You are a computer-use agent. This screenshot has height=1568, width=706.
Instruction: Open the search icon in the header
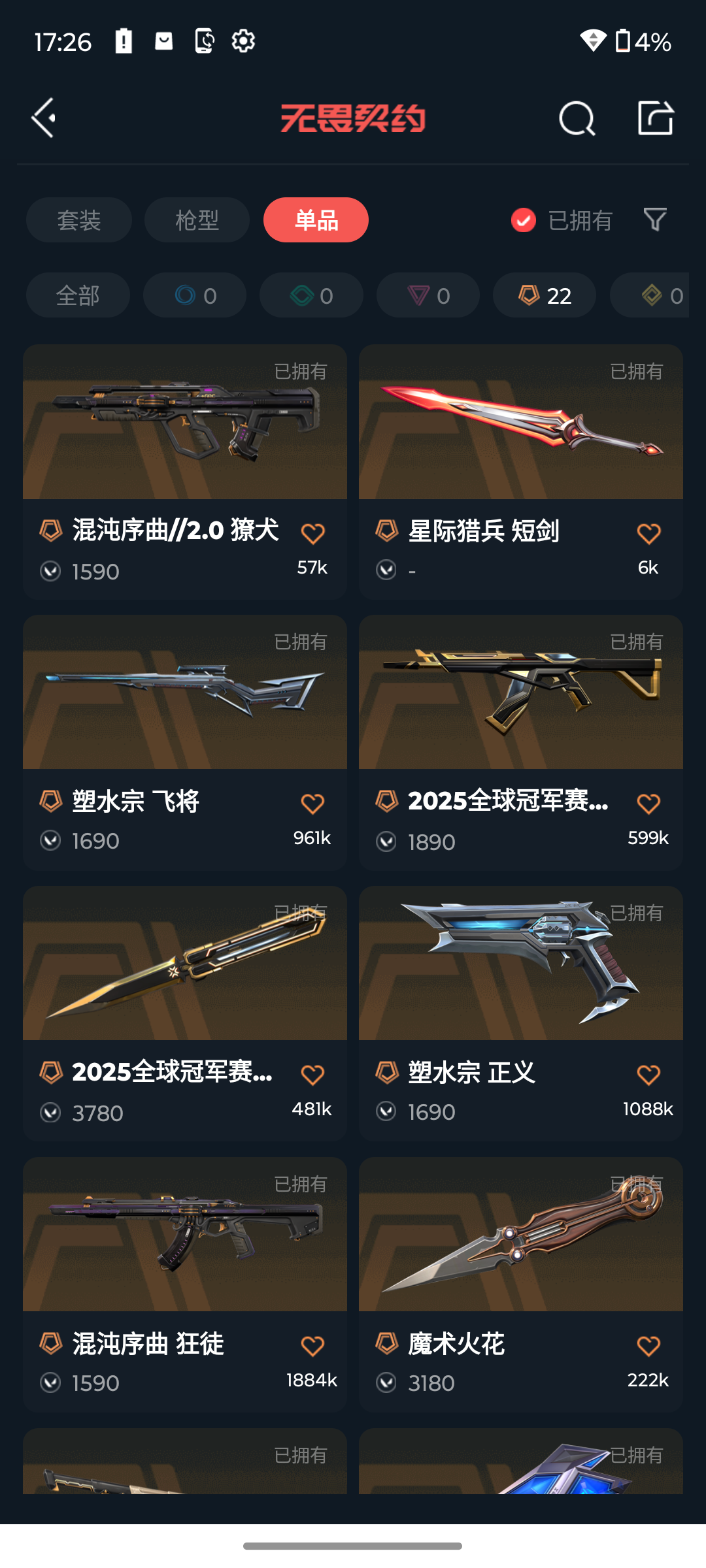coord(577,118)
